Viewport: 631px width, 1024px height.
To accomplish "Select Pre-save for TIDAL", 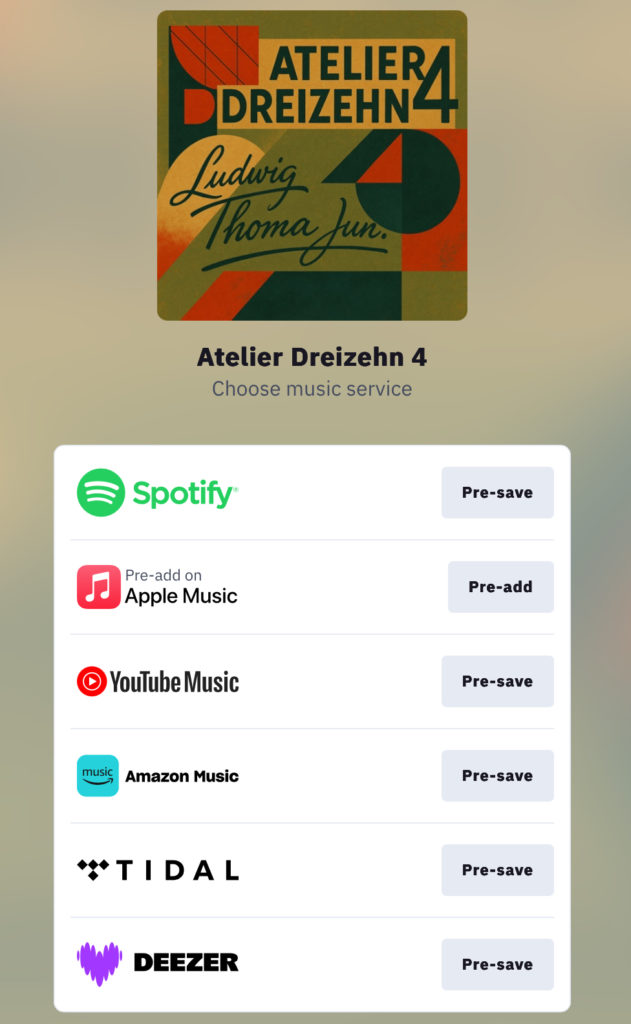I will pyautogui.click(x=497, y=870).
